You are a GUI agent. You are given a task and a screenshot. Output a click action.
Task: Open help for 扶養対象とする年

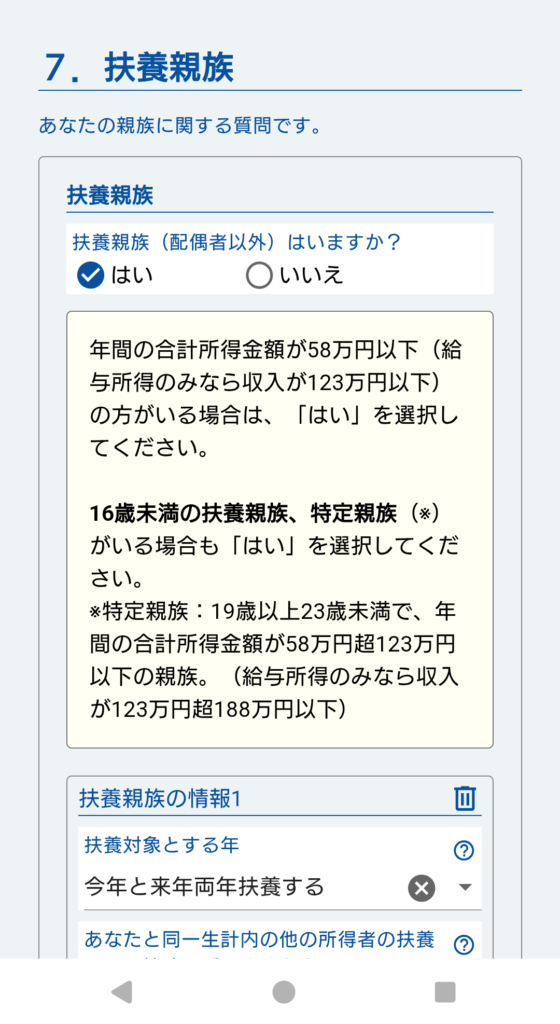point(463,850)
